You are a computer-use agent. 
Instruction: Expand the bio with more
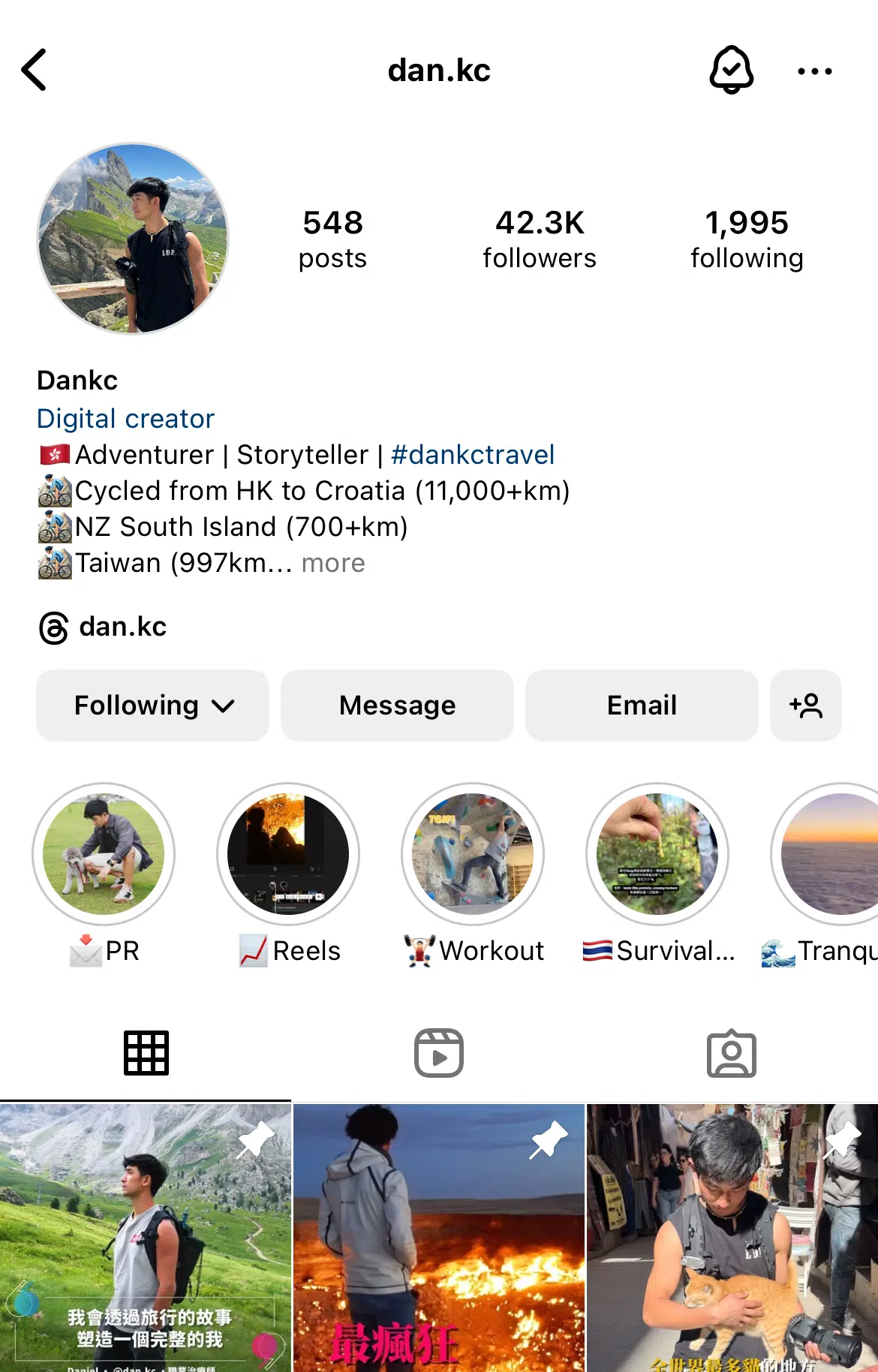(x=333, y=563)
